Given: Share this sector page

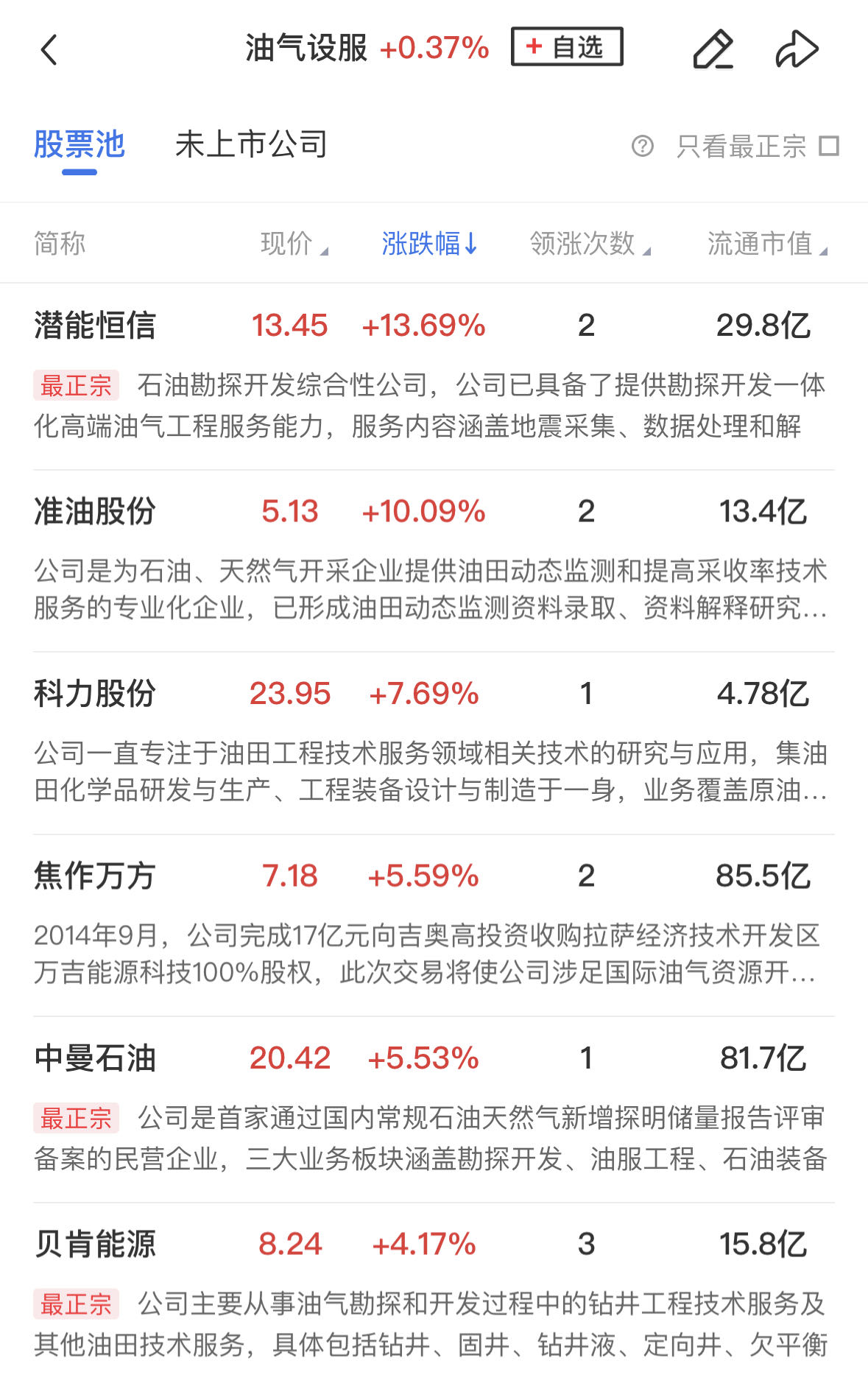Looking at the screenshot, I should pos(797,49).
